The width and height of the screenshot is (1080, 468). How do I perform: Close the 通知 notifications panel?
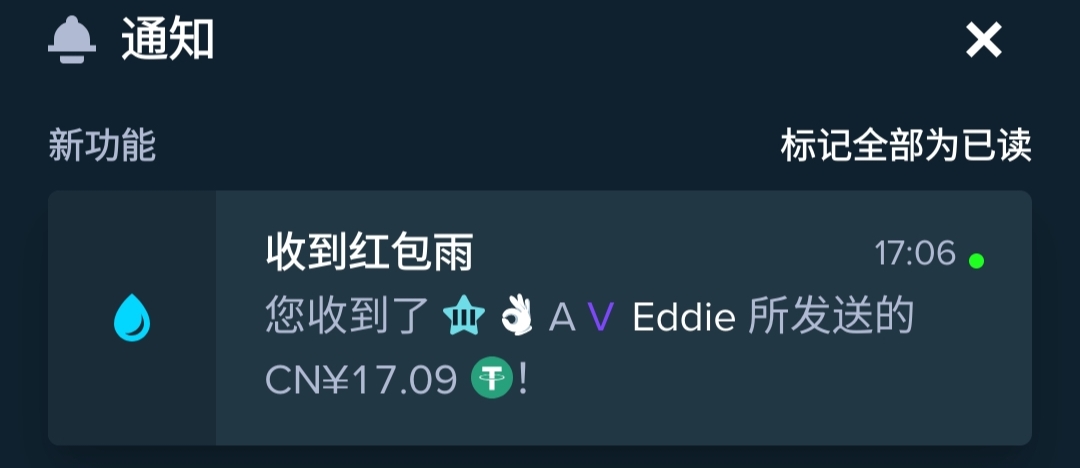pyautogui.click(x=983, y=41)
